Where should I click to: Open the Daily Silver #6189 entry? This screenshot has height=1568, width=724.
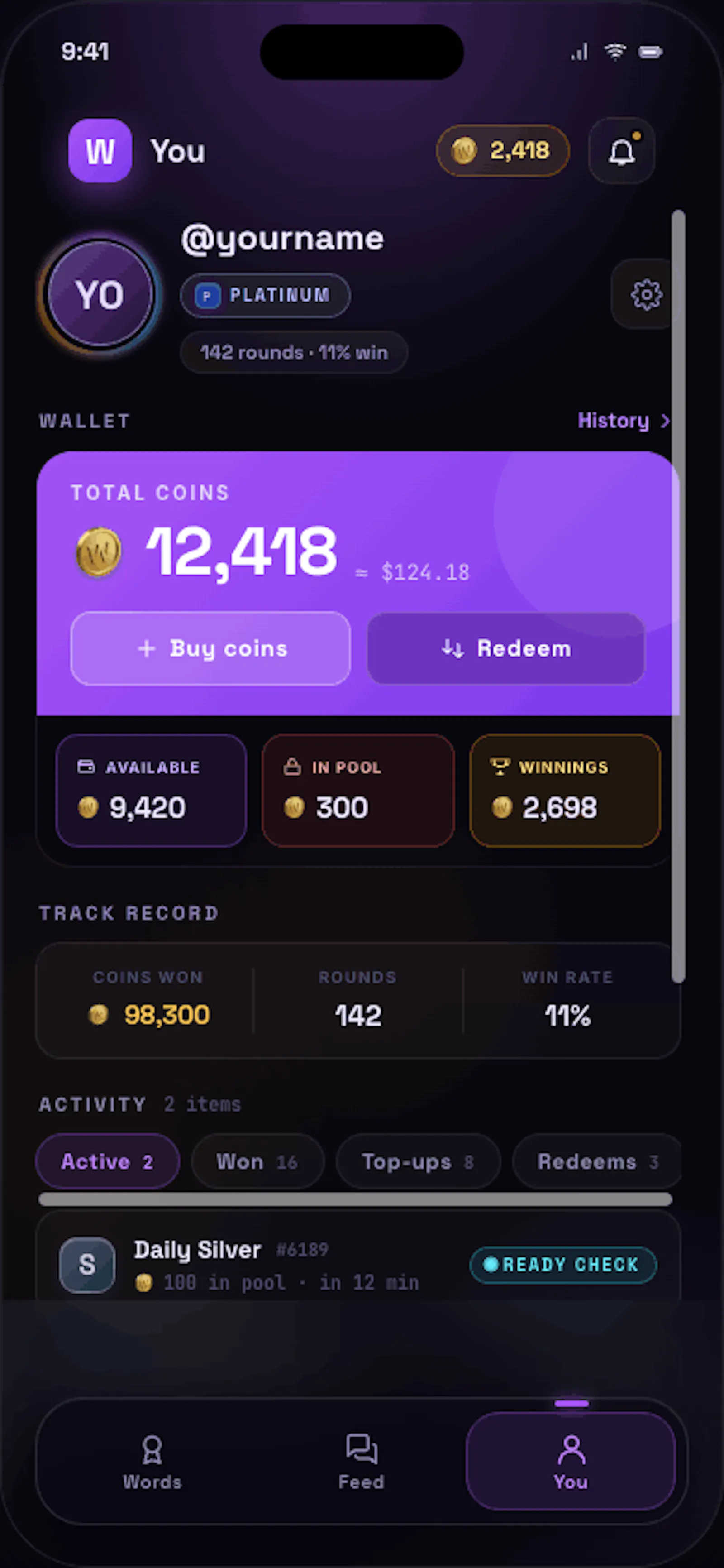[358, 1263]
